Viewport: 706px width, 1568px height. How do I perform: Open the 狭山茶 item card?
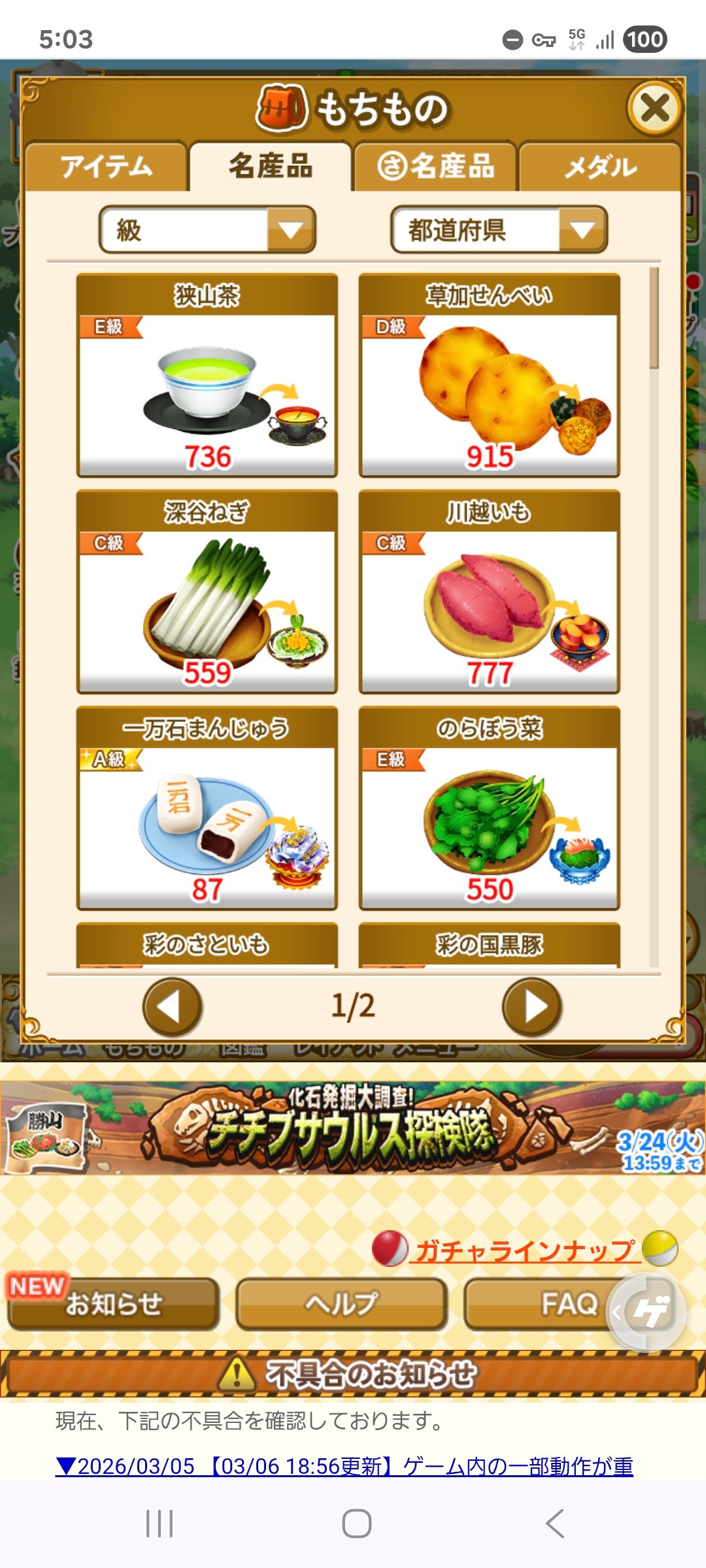point(207,376)
